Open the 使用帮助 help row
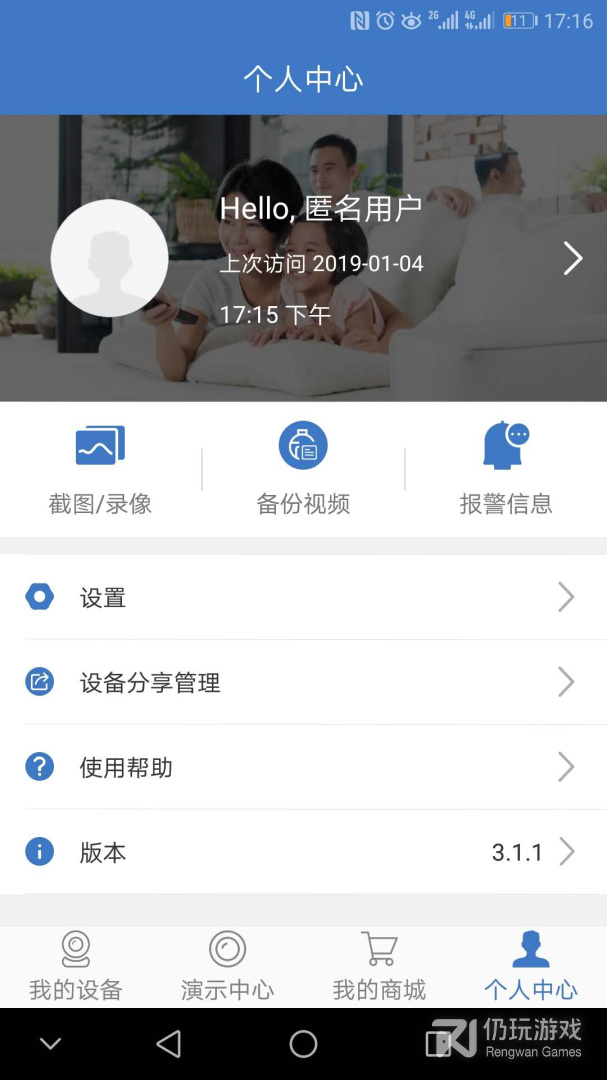This screenshot has width=607, height=1080. [303, 768]
